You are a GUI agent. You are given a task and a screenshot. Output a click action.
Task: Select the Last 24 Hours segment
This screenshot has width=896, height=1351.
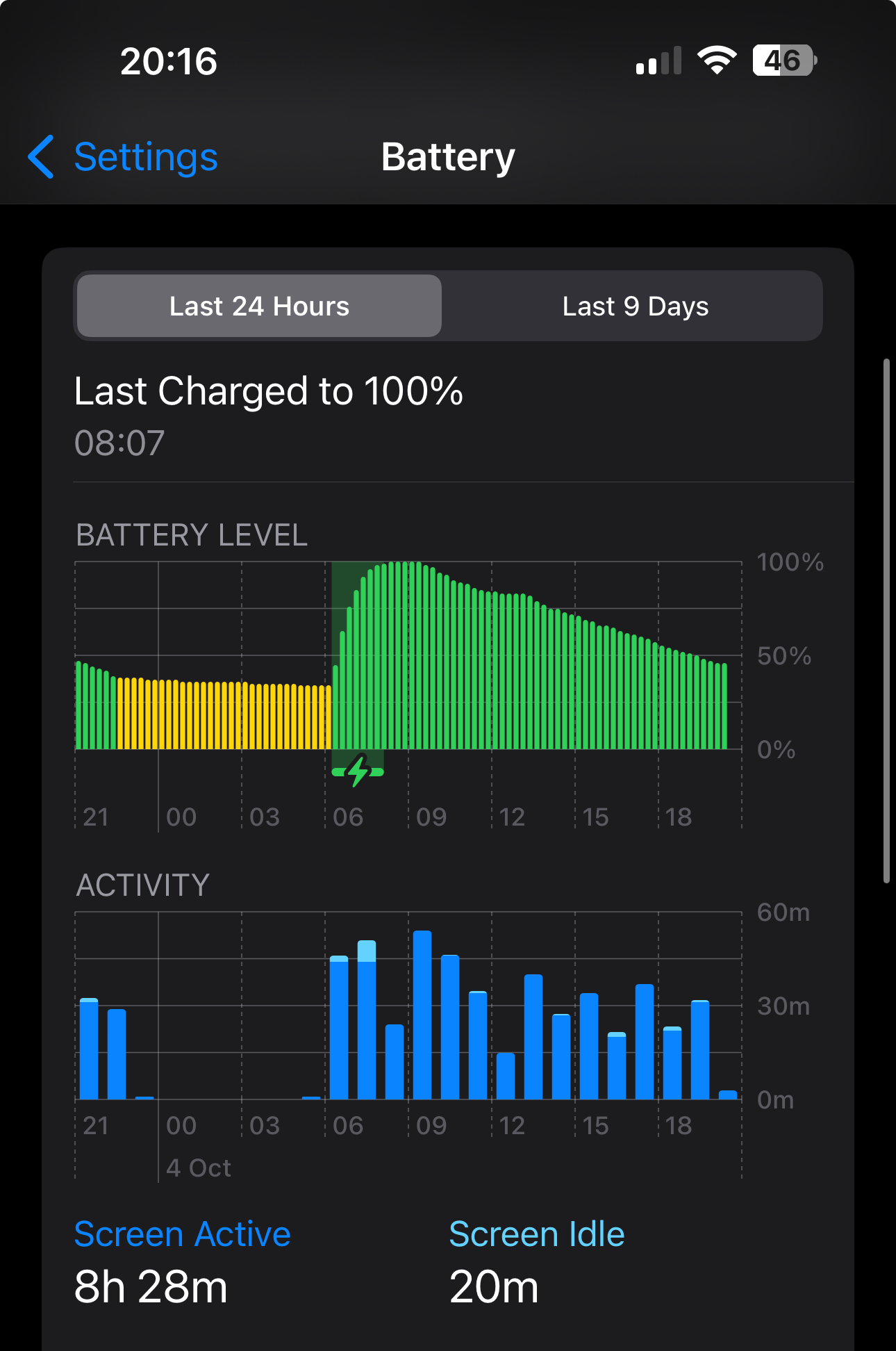click(259, 306)
